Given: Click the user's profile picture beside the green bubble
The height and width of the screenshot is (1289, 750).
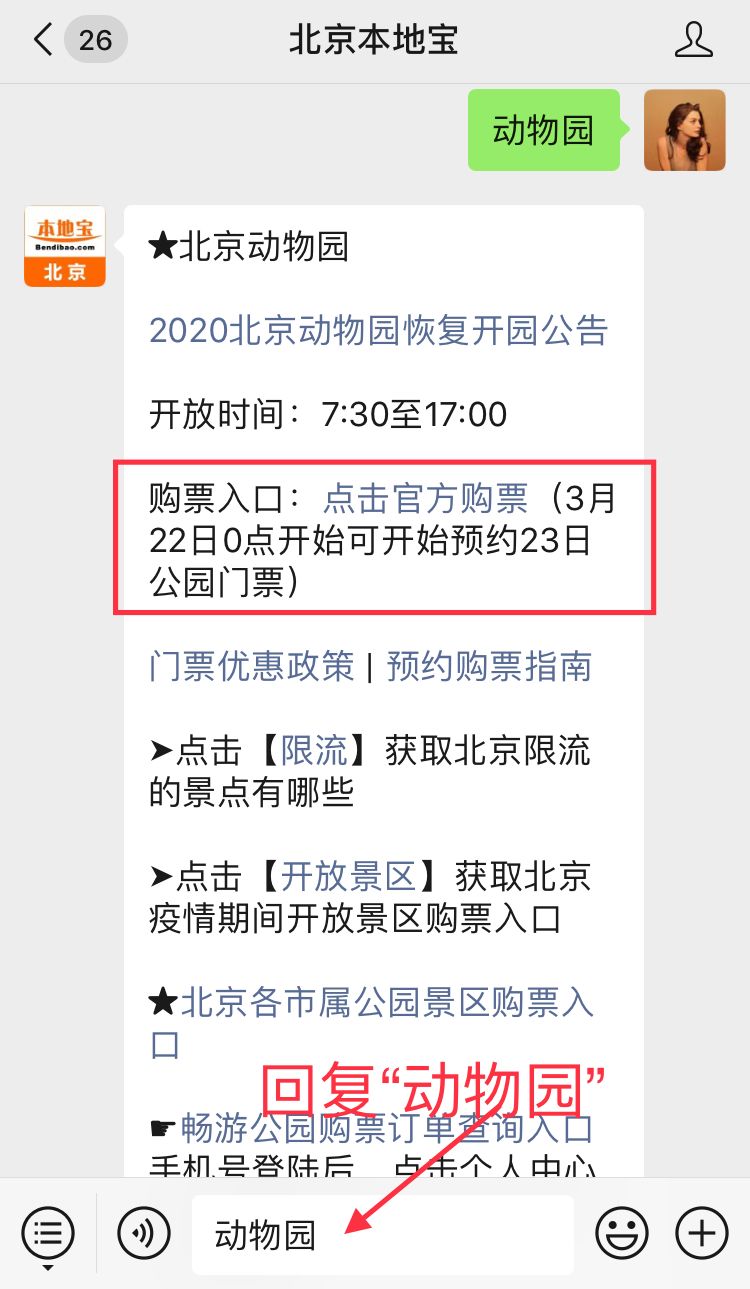Looking at the screenshot, I should (685, 130).
